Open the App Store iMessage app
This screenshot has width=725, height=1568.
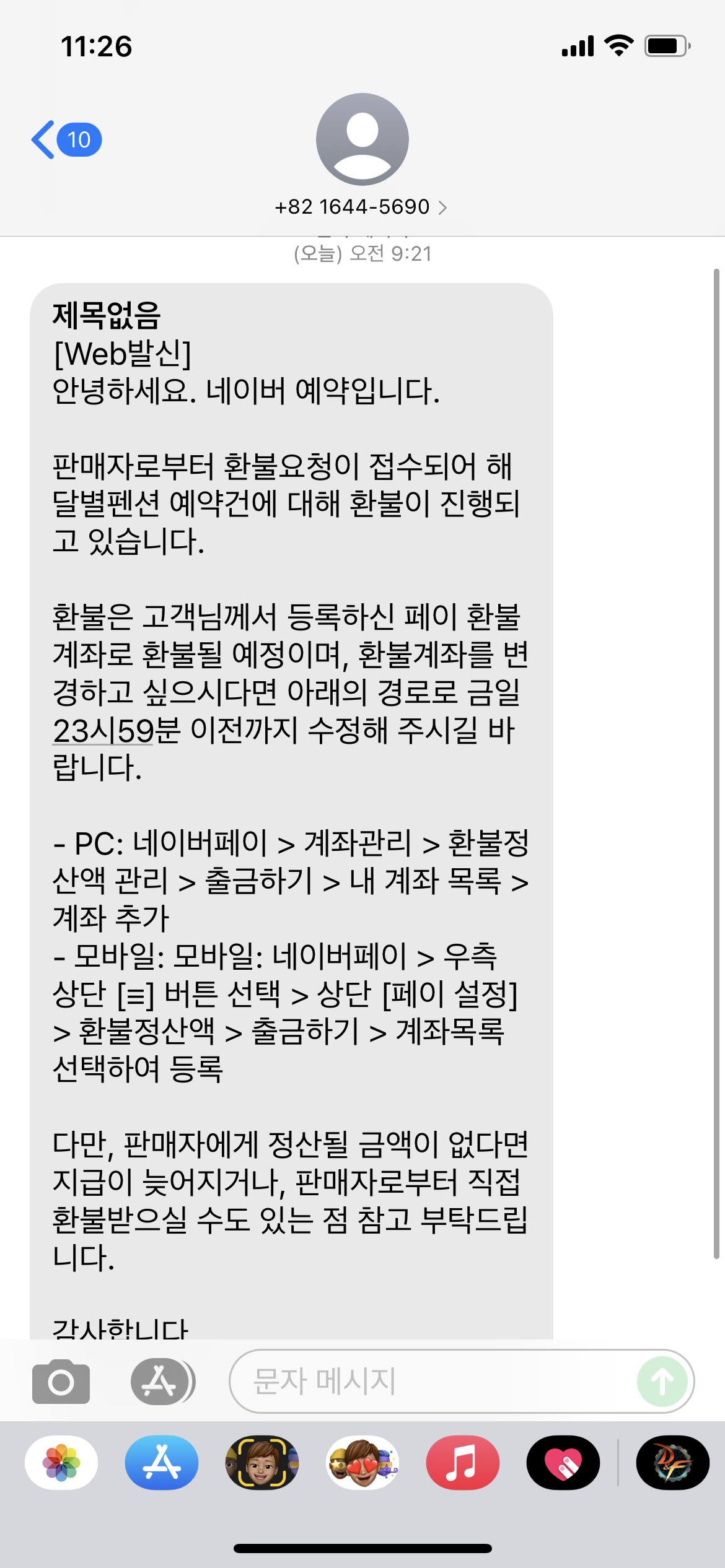[x=162, y=1463]
